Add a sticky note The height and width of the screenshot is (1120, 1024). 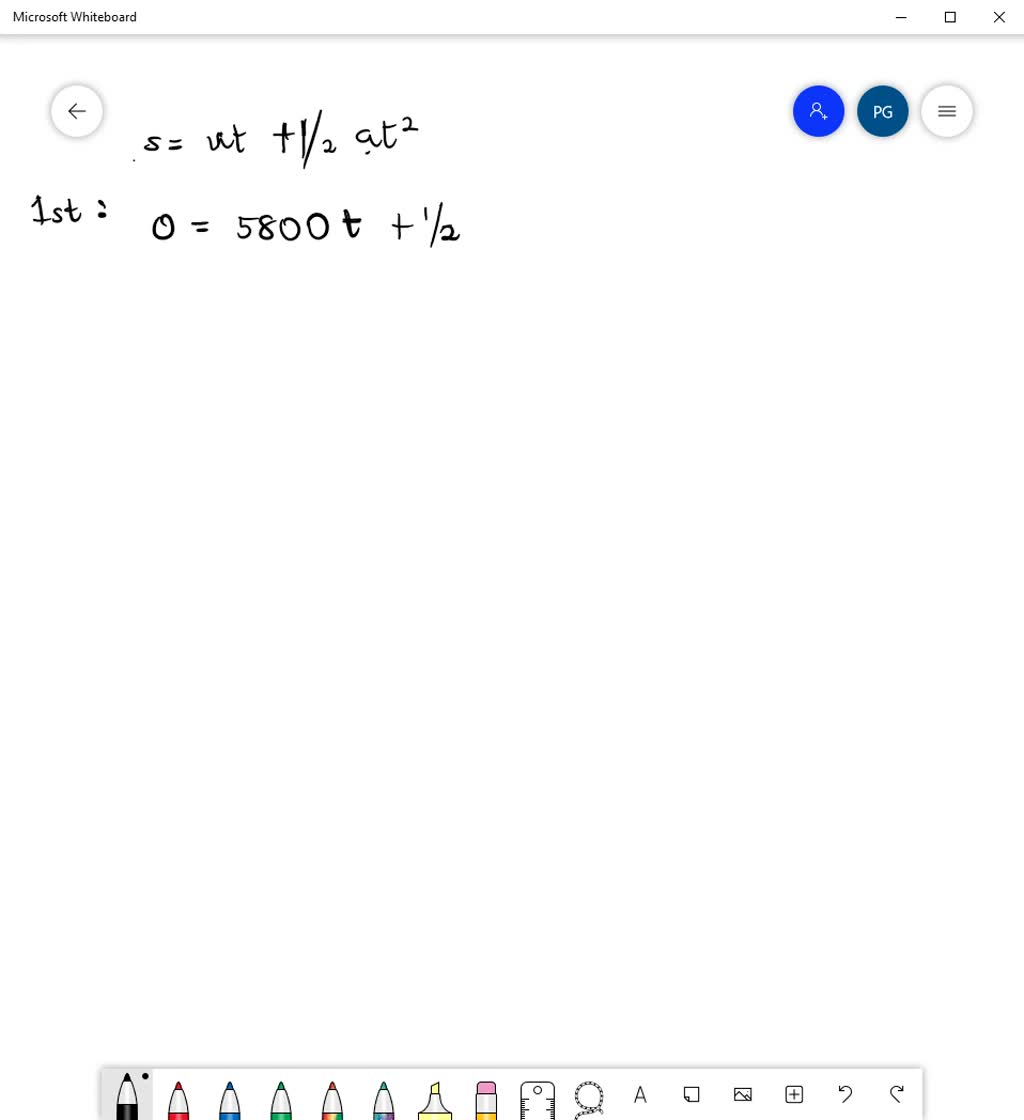(691, 1094)
